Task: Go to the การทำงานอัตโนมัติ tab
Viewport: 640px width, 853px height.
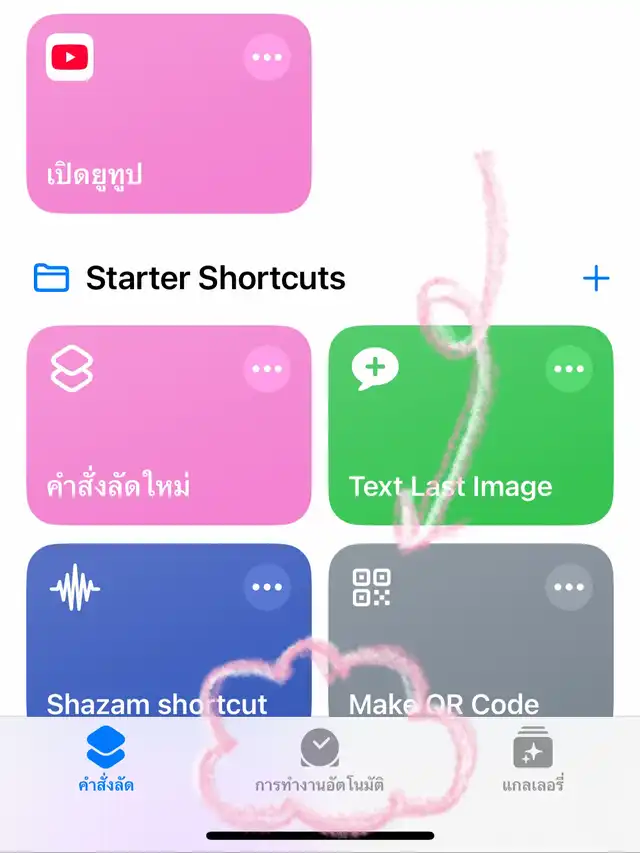Action: 320,761
